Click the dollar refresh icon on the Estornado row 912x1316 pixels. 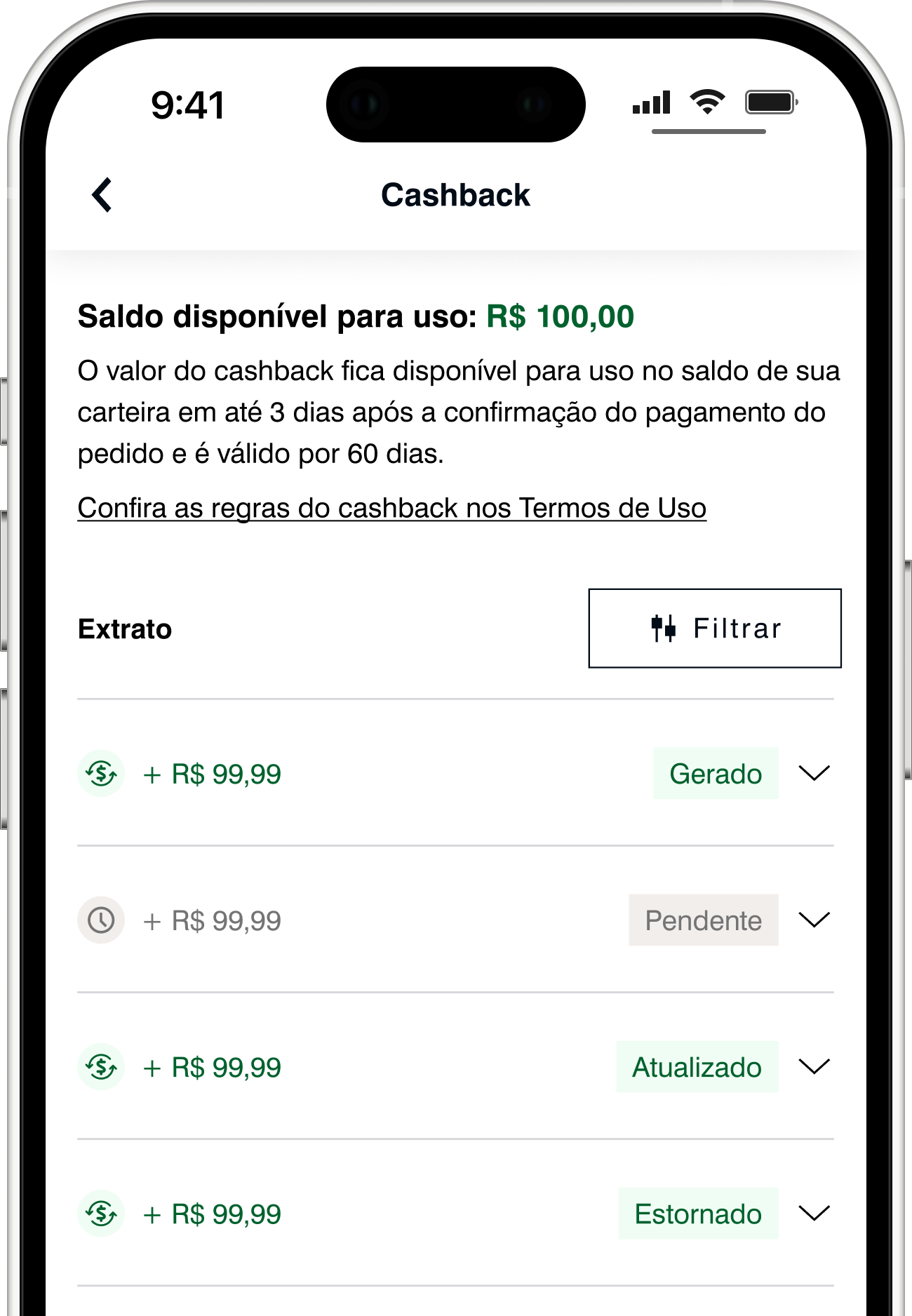(100, 1213)
